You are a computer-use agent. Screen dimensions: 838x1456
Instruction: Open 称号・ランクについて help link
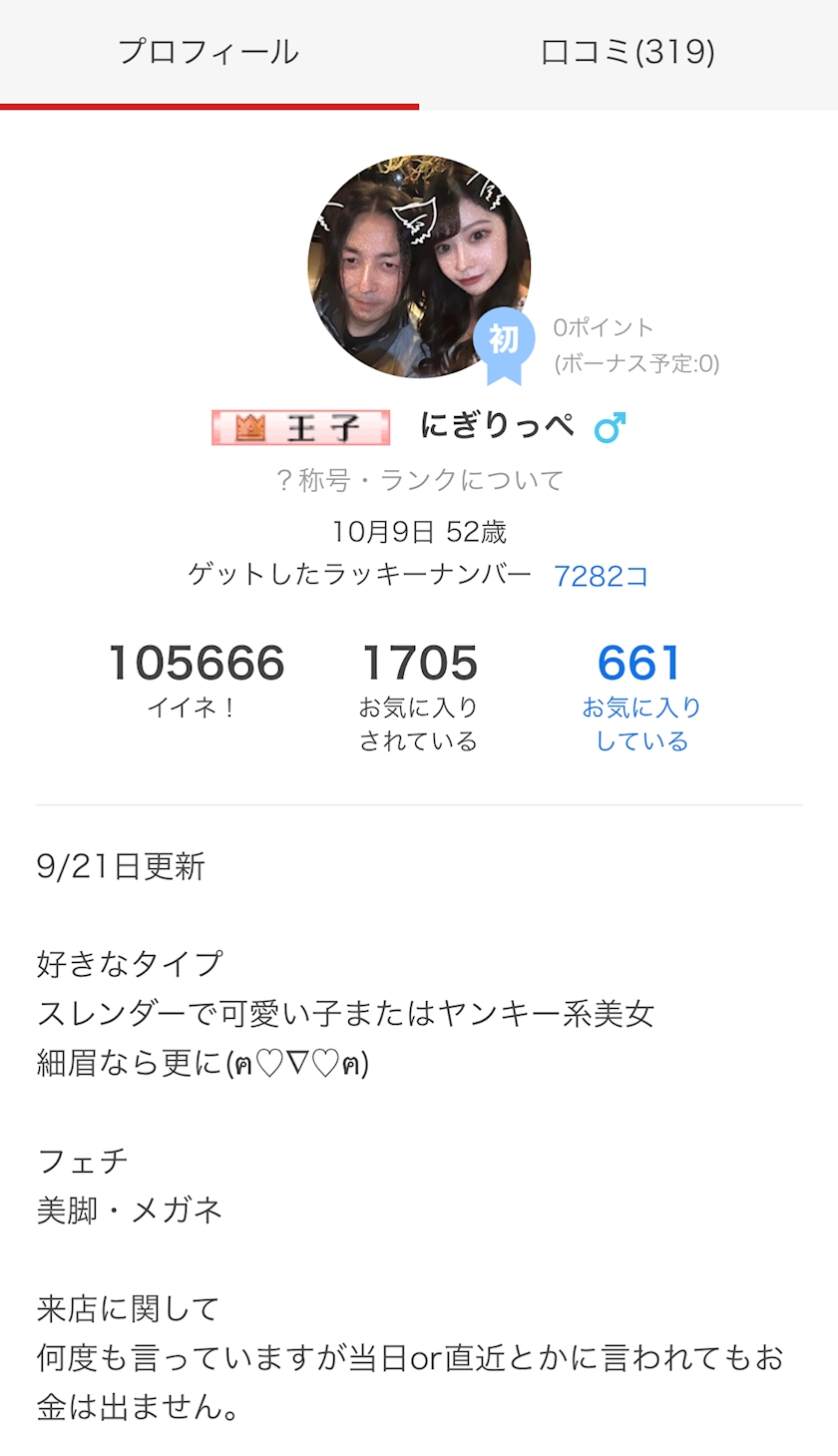[419, 480]
